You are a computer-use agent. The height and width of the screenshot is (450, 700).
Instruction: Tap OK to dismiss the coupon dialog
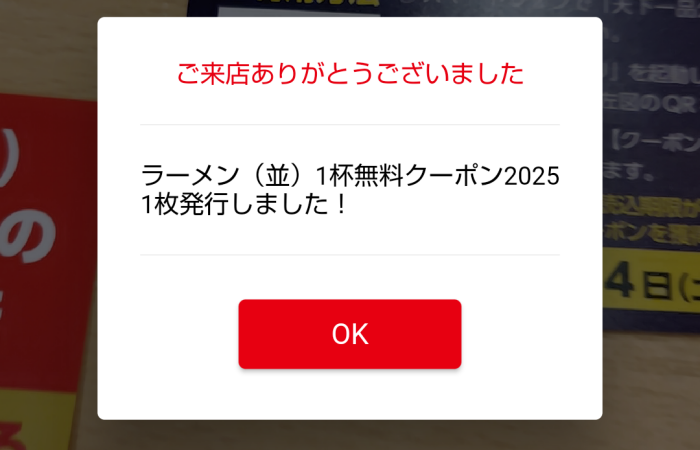pyautogui.click(x=349, y=334)
